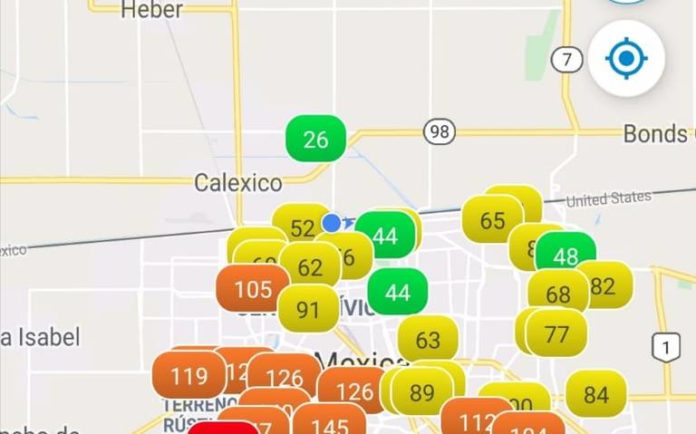View details for the green 48 marker
This screenshot has width=696, height=434.
tap(566, 256)
